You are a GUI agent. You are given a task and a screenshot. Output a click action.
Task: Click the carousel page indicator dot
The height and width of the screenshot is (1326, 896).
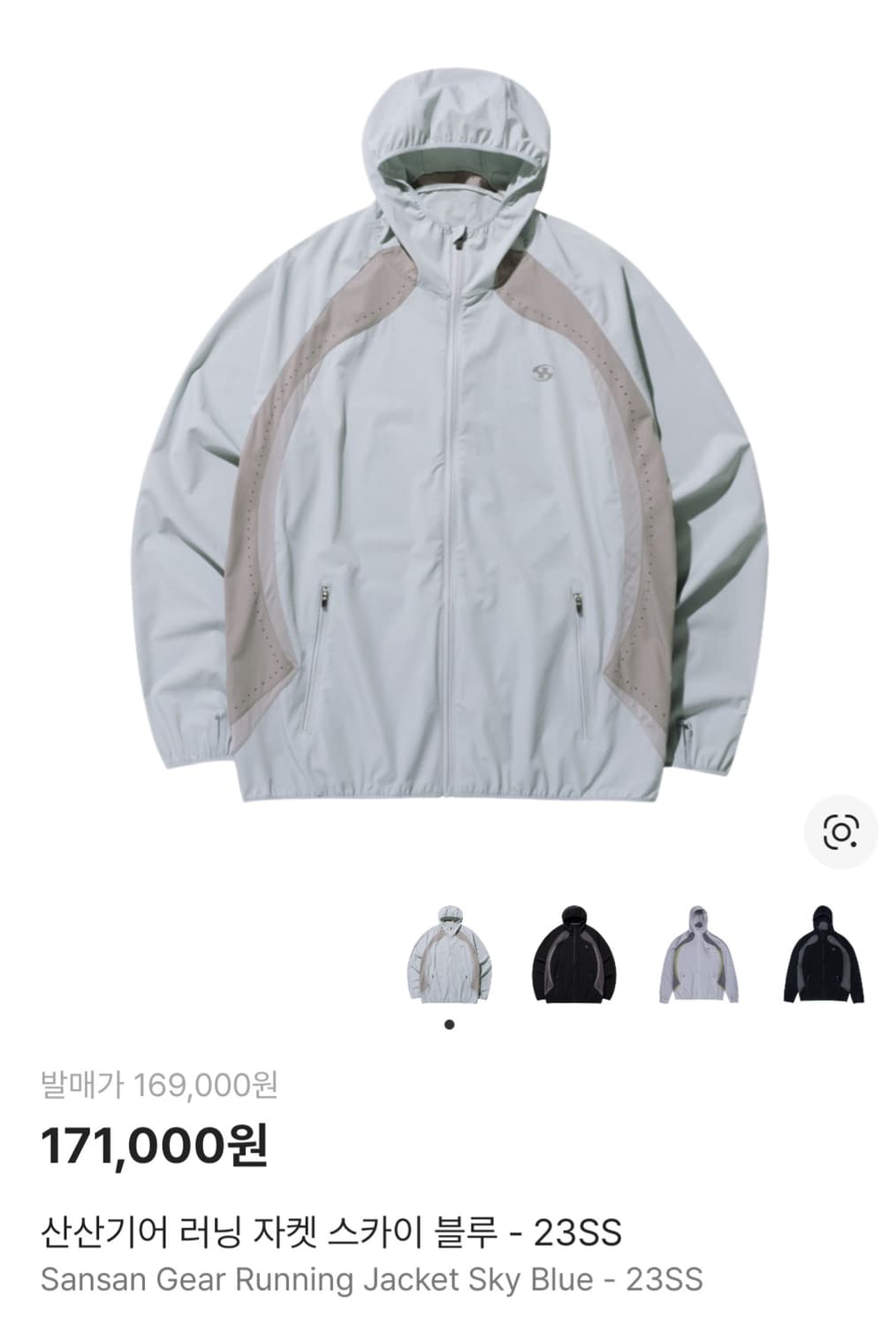click(x=452, y=1024)
